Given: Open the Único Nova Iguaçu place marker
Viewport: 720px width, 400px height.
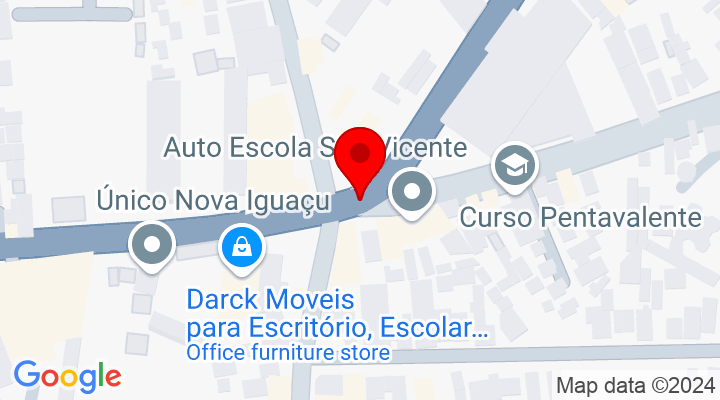Looking at the screenshot, I should point(152,243).
